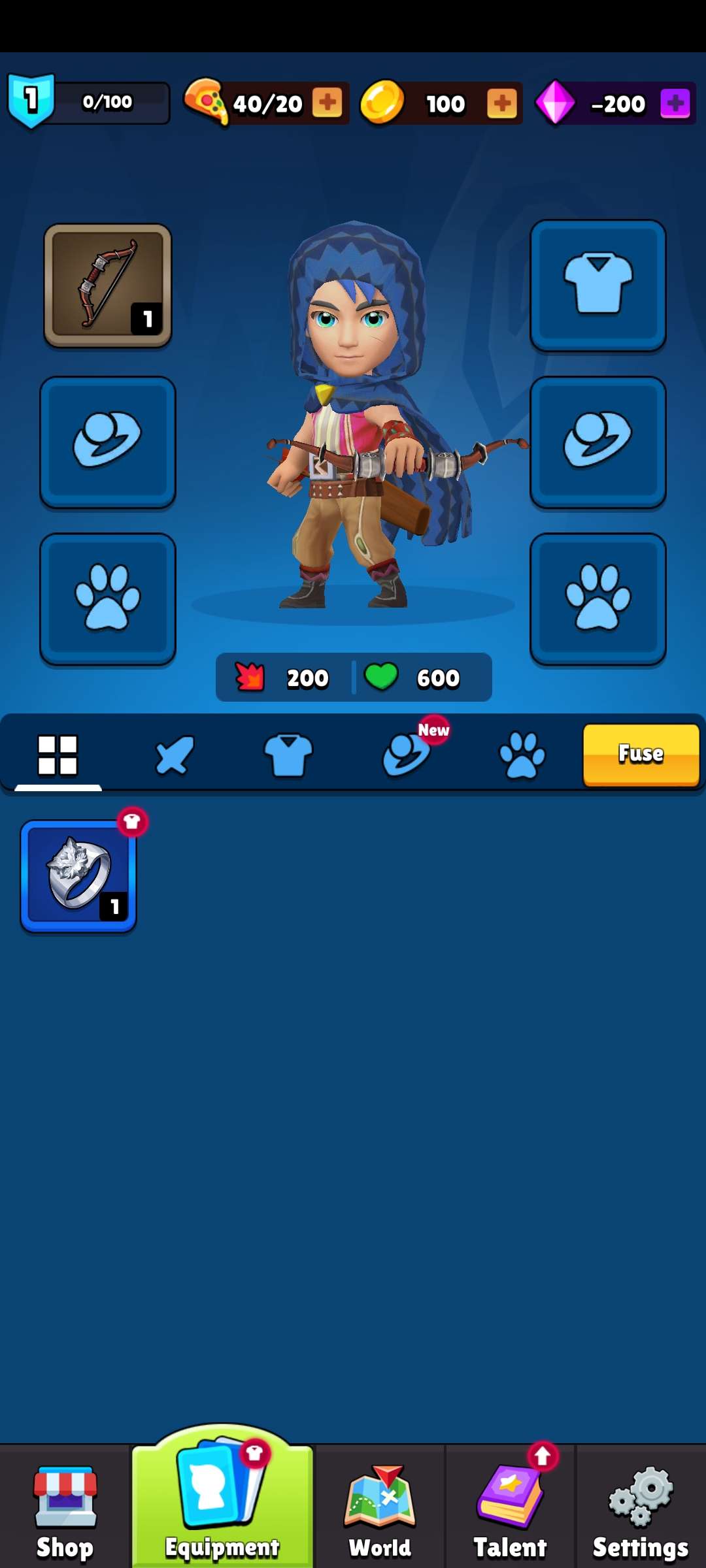Add more pizza energy with plus button
This screenshot has height=1568, width=706.
coord(327,103)
